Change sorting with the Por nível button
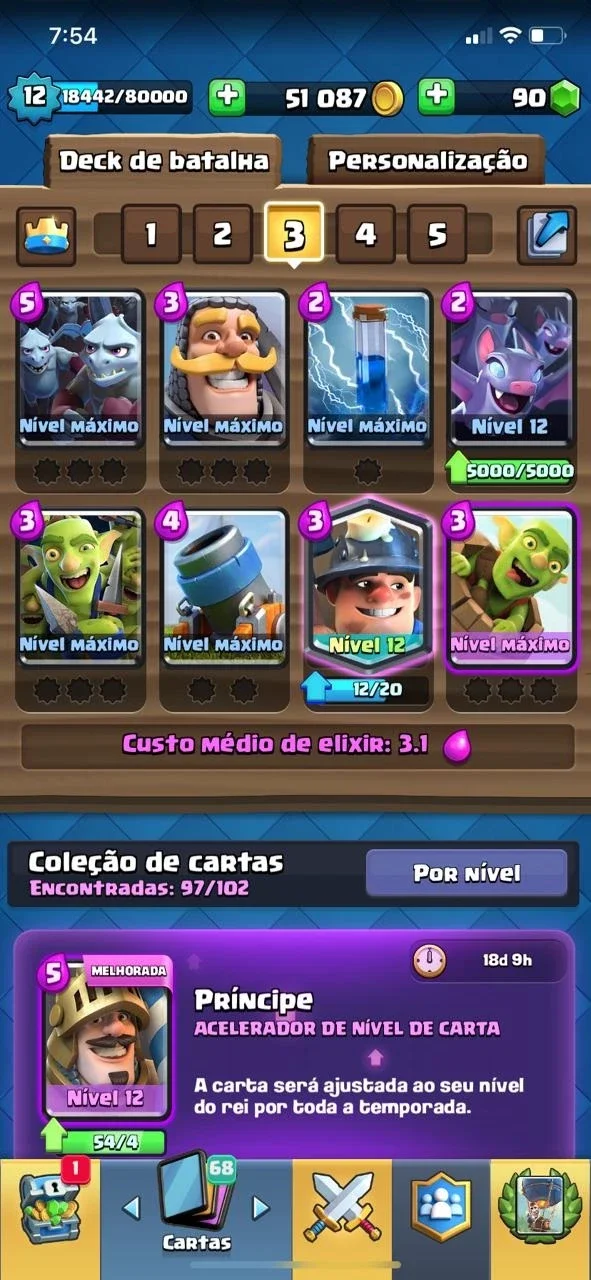This screenshot has height=1280, width=591. click(x=466, y=873)
